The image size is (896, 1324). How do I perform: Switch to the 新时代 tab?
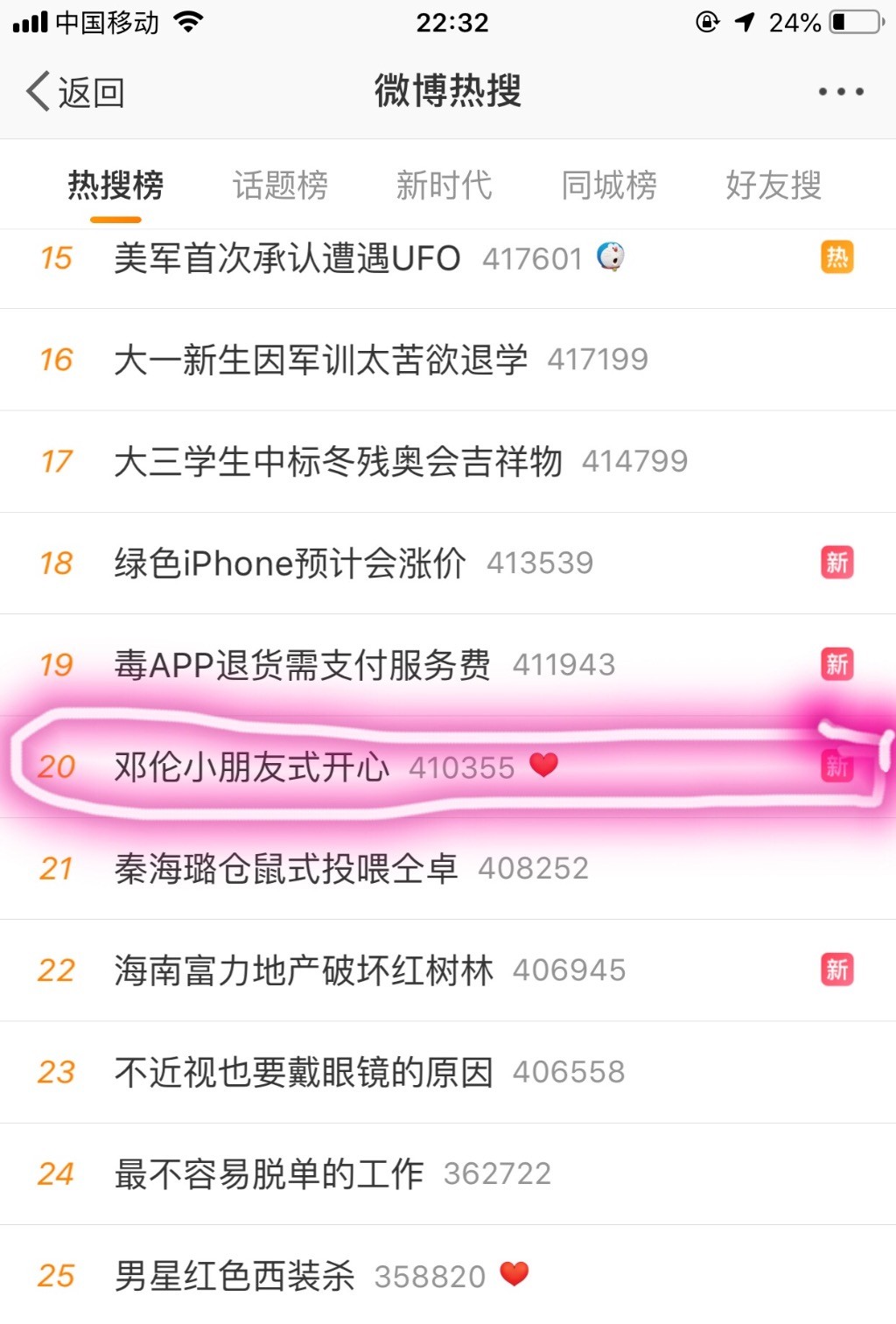[444, 186]
